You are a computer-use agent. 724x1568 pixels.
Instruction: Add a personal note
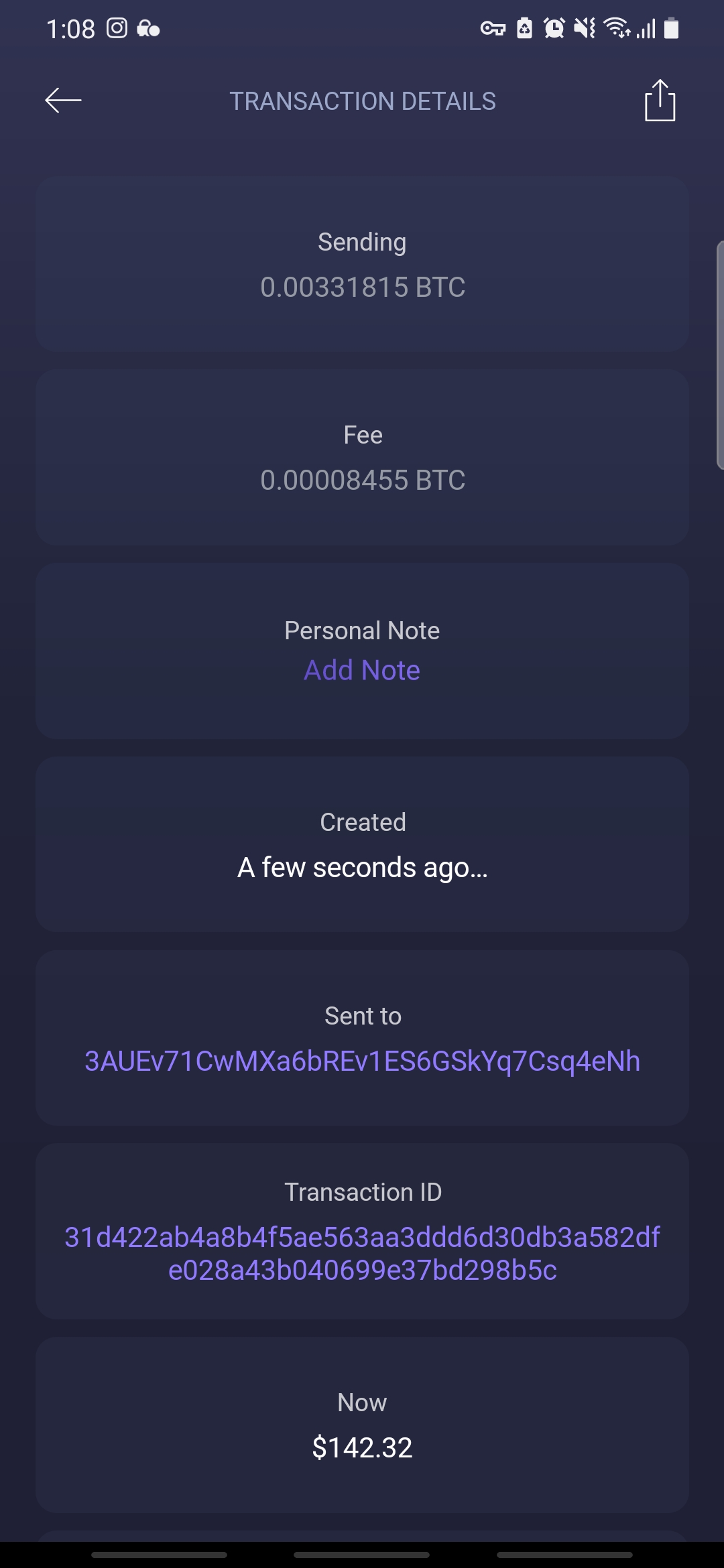(362, 670)
